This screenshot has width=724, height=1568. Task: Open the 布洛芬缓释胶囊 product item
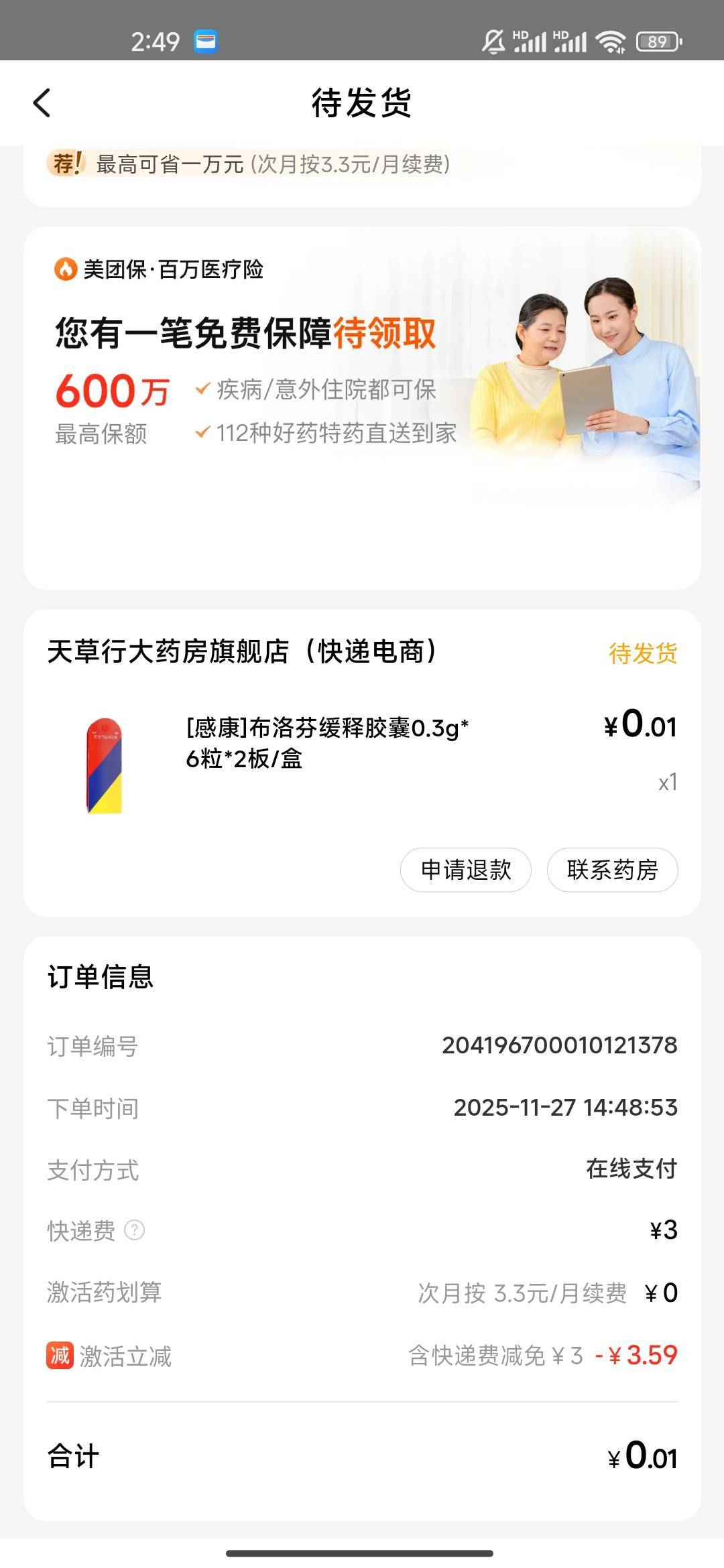pyautogui.click(x=326, y=744)
